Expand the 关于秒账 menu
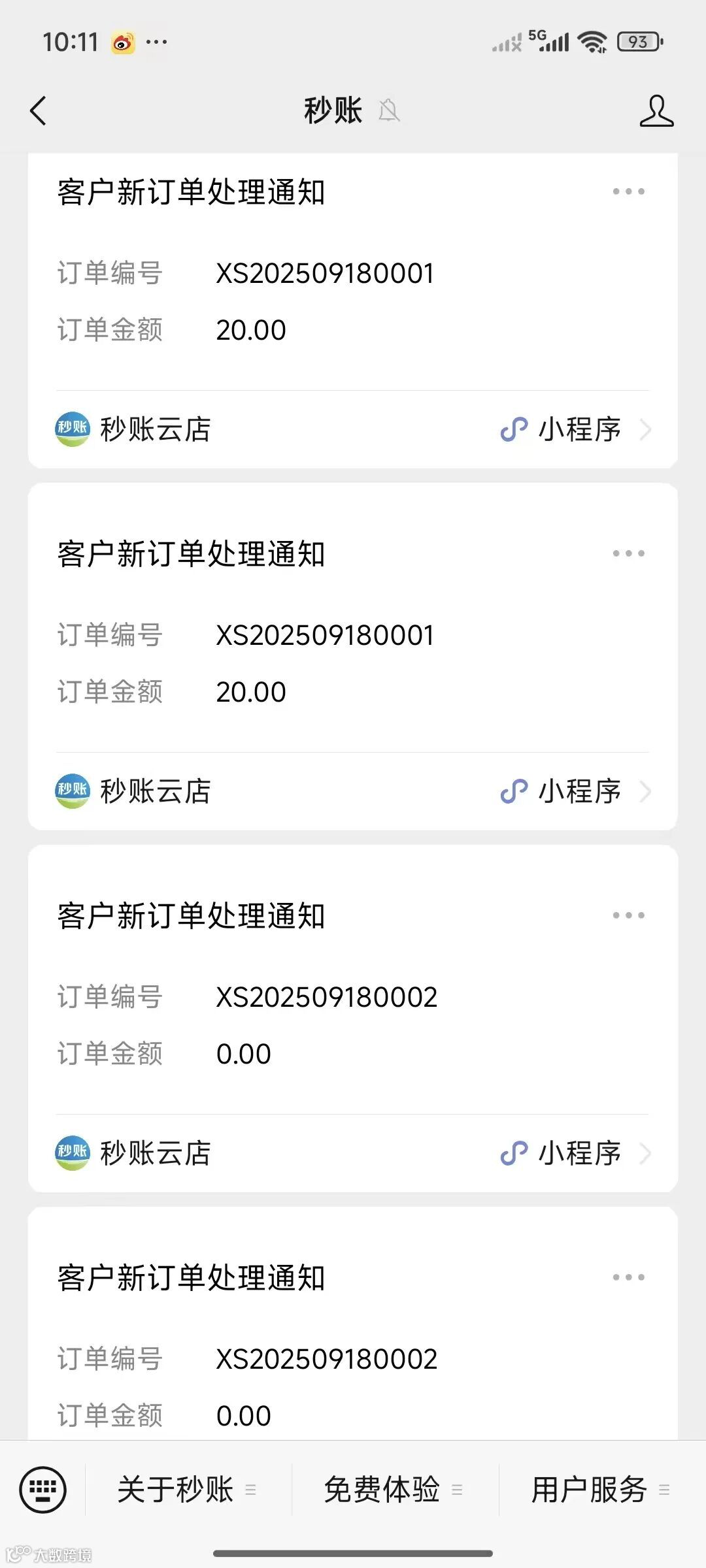The height and width of the screenshot is (1568, 706). click(x=188, y=1490)
